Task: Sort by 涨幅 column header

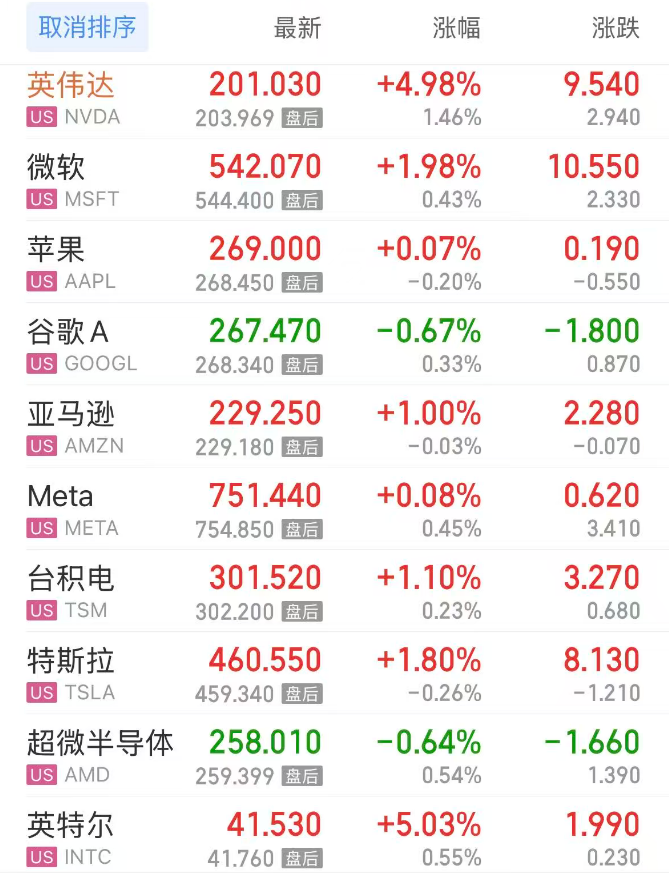Action: click(456, 28)
